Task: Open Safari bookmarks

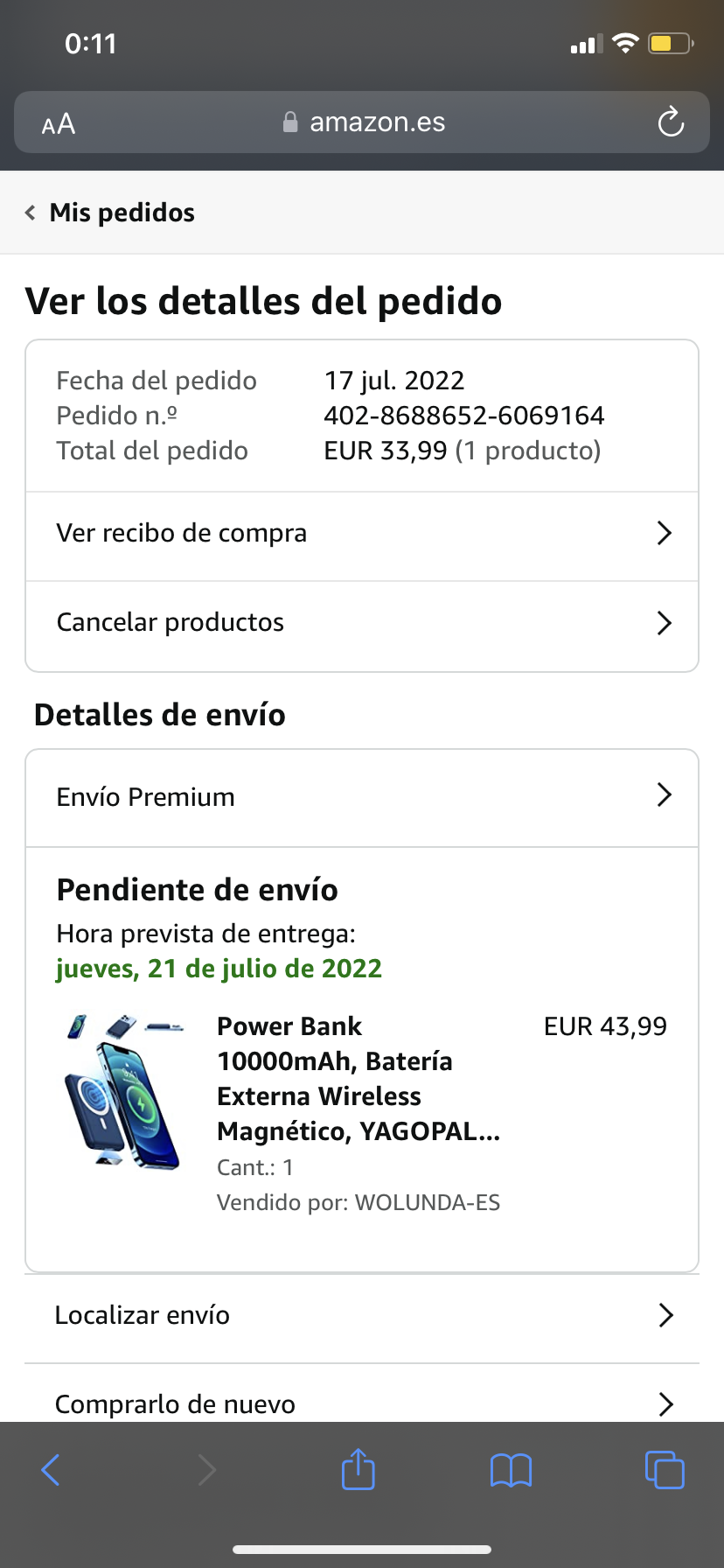Action: (512, 1470)
